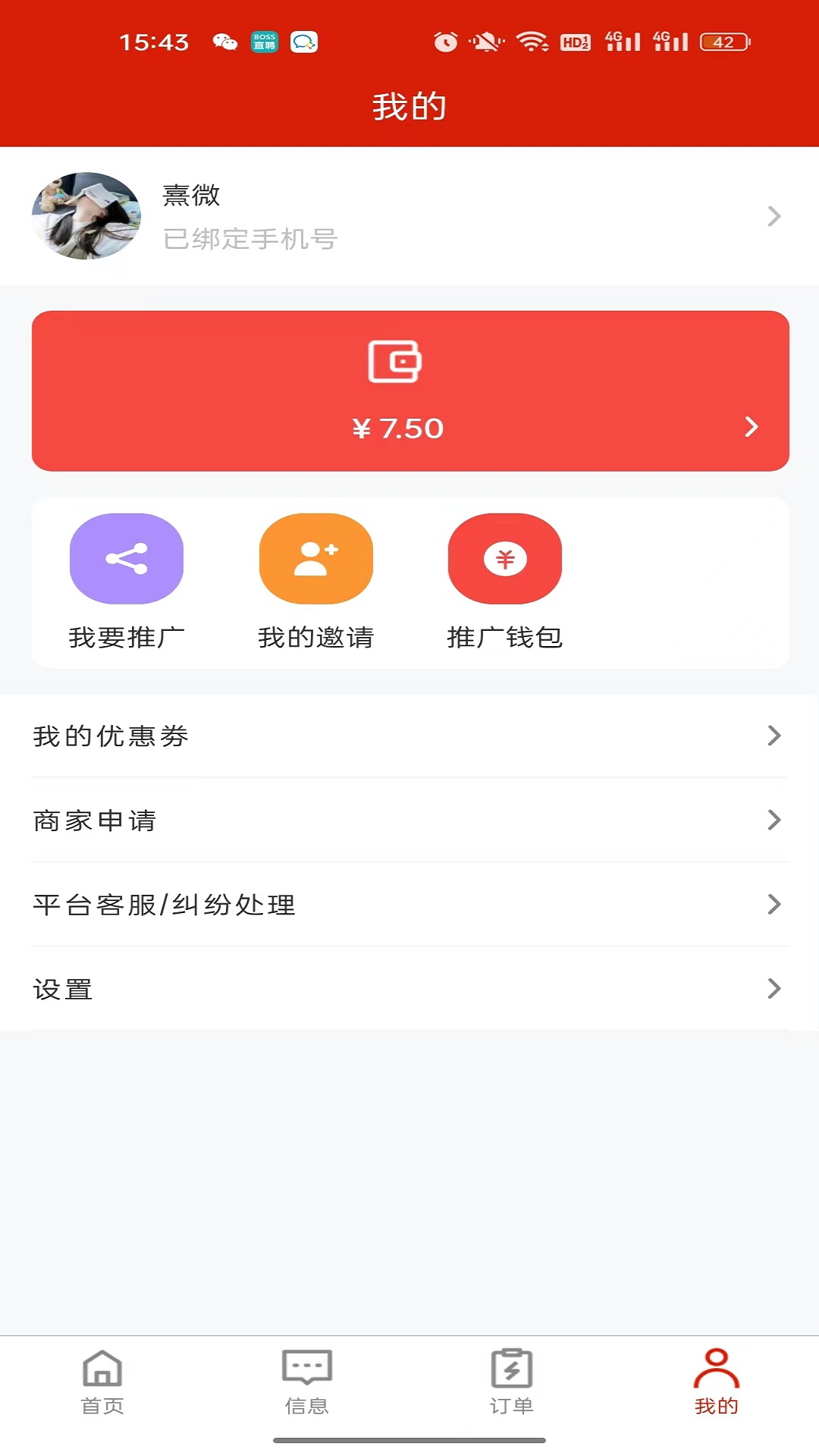Select the 我的 tab
Screen dimensions: 819x1456
[716, 1382]
